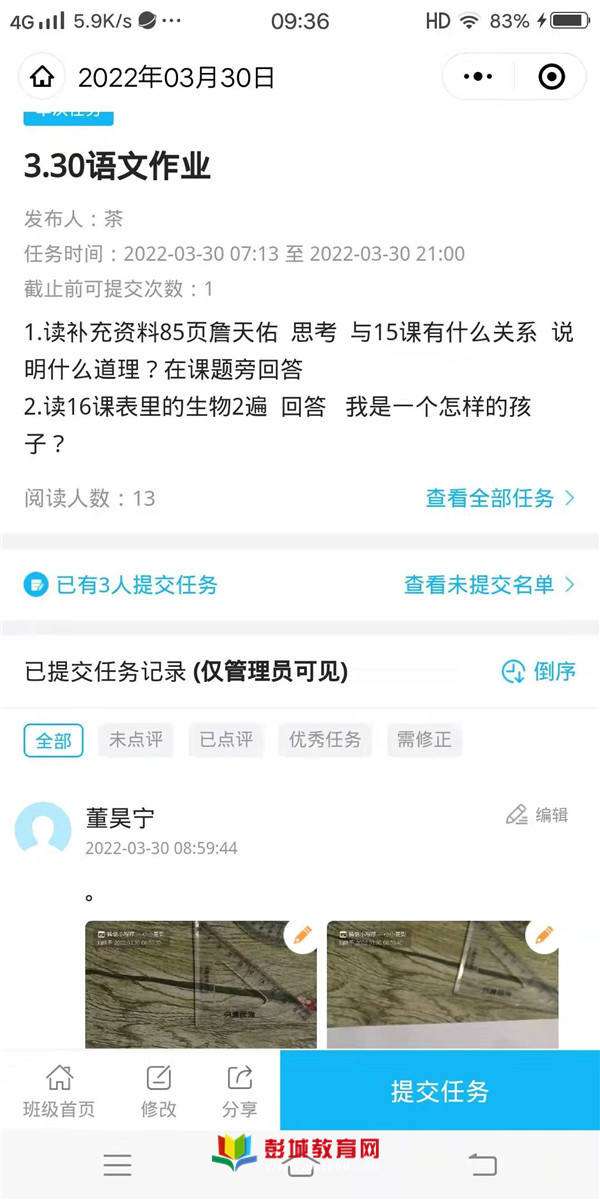Toggle 倒序 sort order

coord(539,671)
